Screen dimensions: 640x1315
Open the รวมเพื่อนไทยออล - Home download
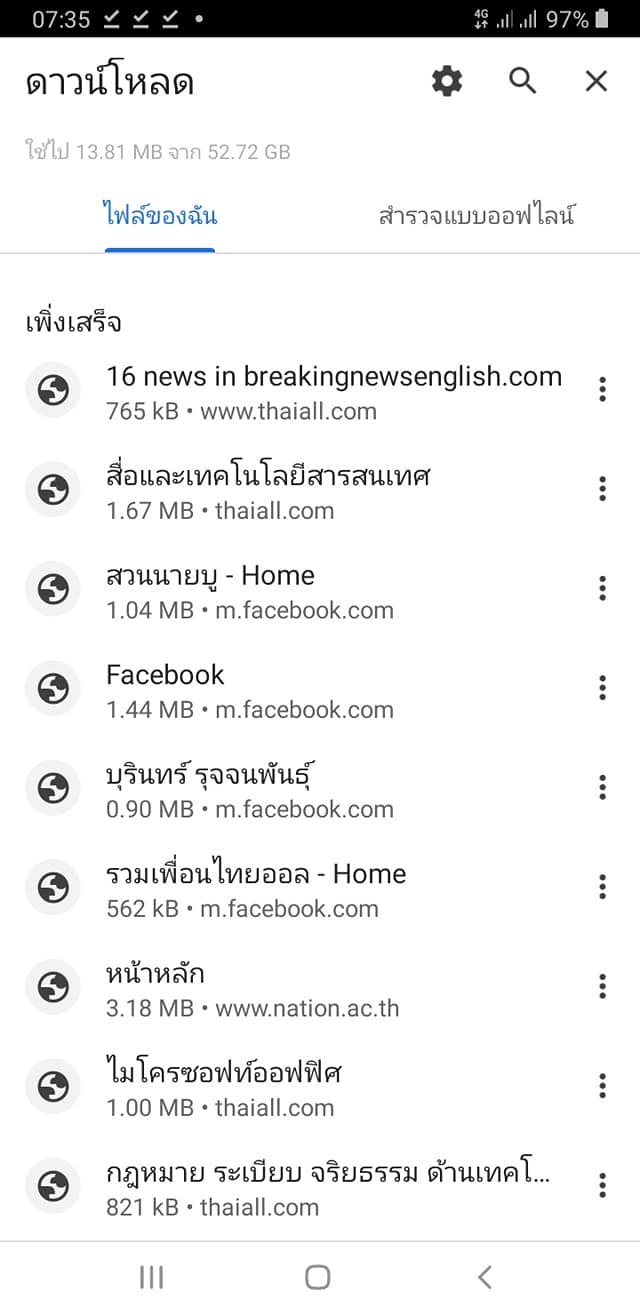point(256,887)
